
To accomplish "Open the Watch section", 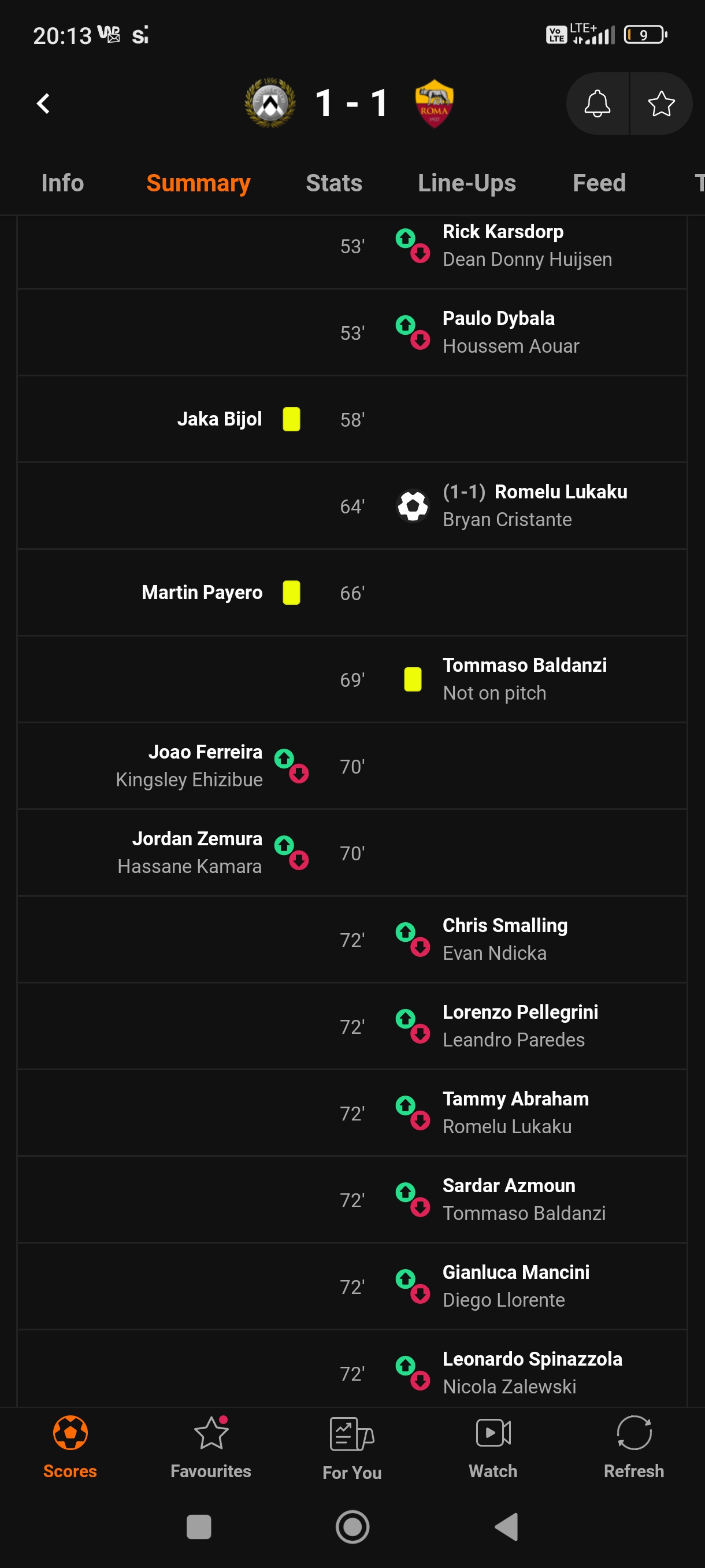I will tap(493, 1448).
